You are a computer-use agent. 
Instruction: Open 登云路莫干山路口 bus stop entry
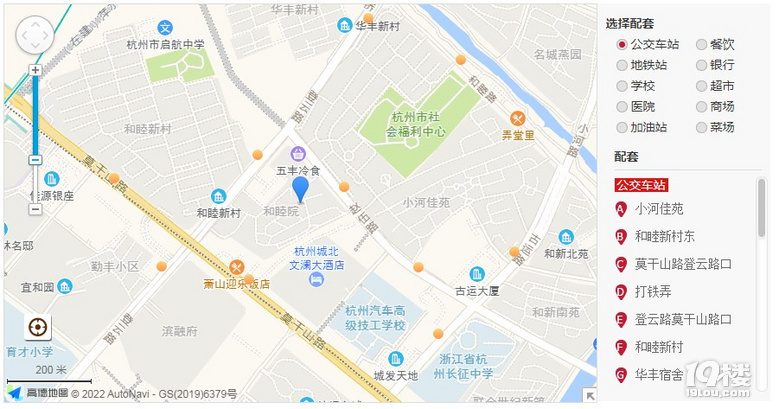coord(682,319)
